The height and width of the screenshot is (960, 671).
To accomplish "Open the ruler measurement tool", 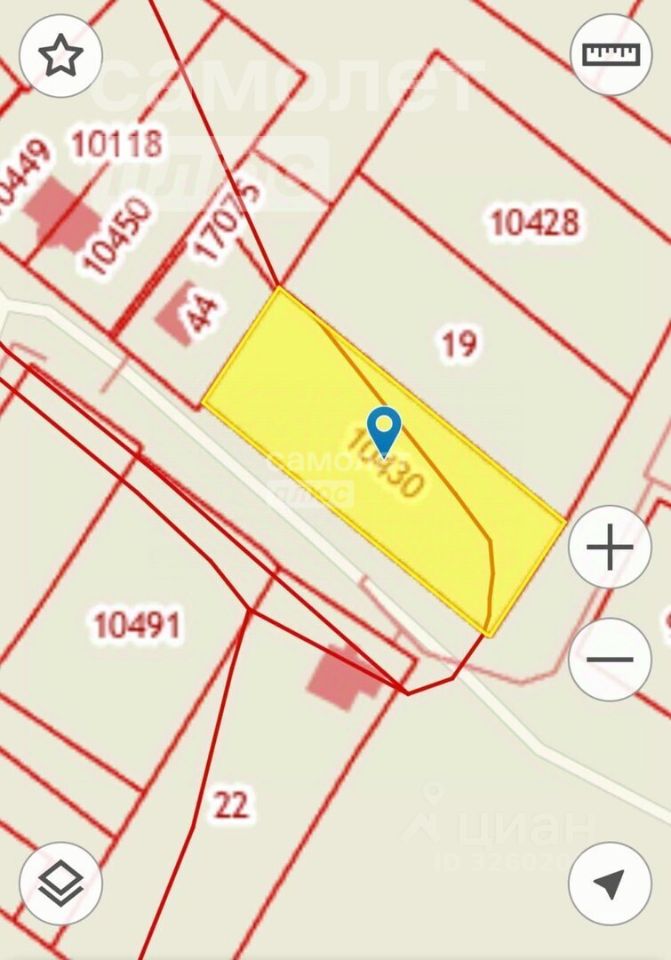I will (x=610, y=54).
